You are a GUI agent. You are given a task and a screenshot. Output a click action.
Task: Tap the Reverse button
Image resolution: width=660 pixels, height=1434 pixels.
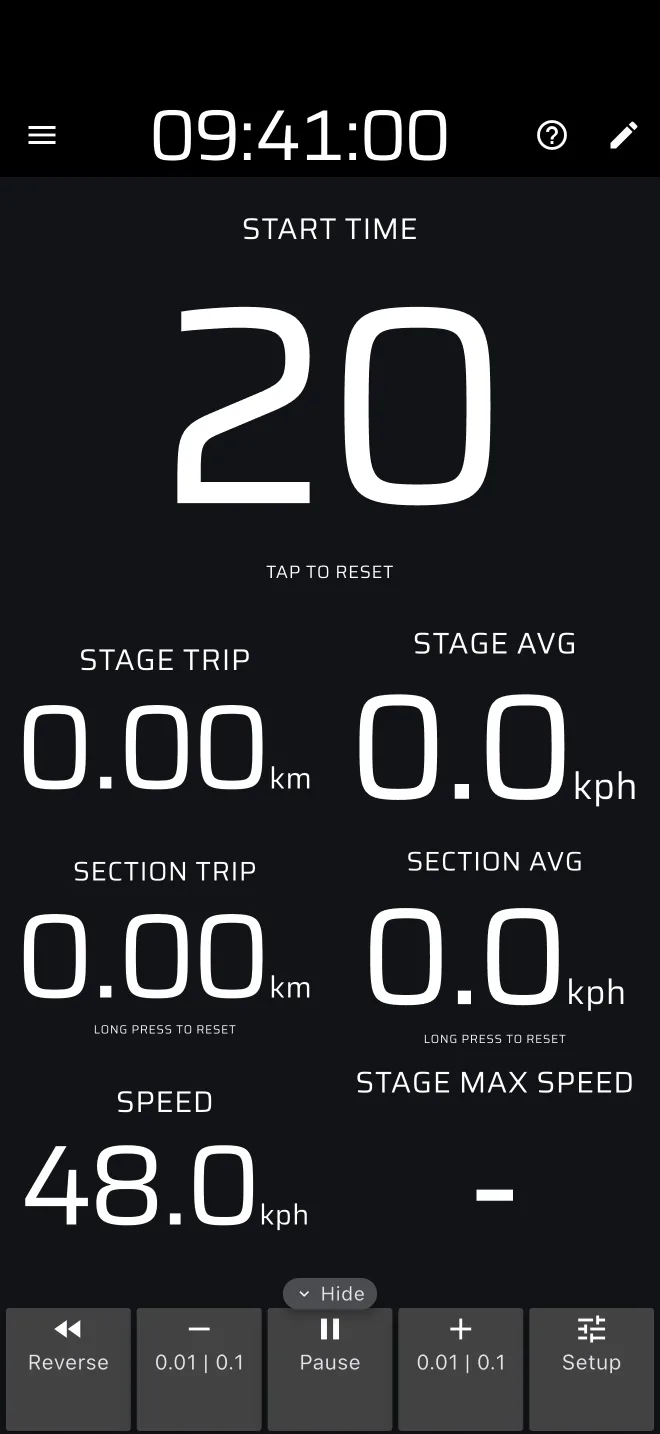coord(68,1369)
